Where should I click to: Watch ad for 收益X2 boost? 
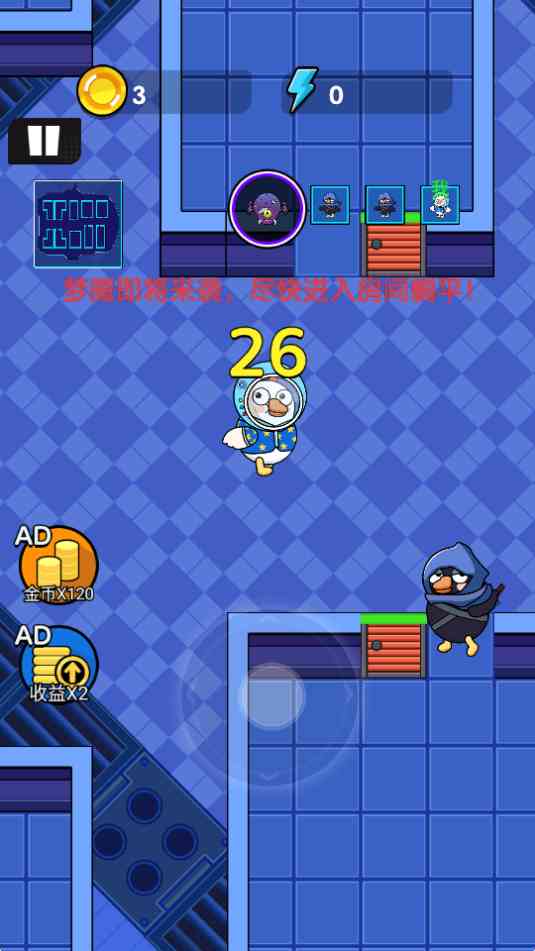click(58, 664)
